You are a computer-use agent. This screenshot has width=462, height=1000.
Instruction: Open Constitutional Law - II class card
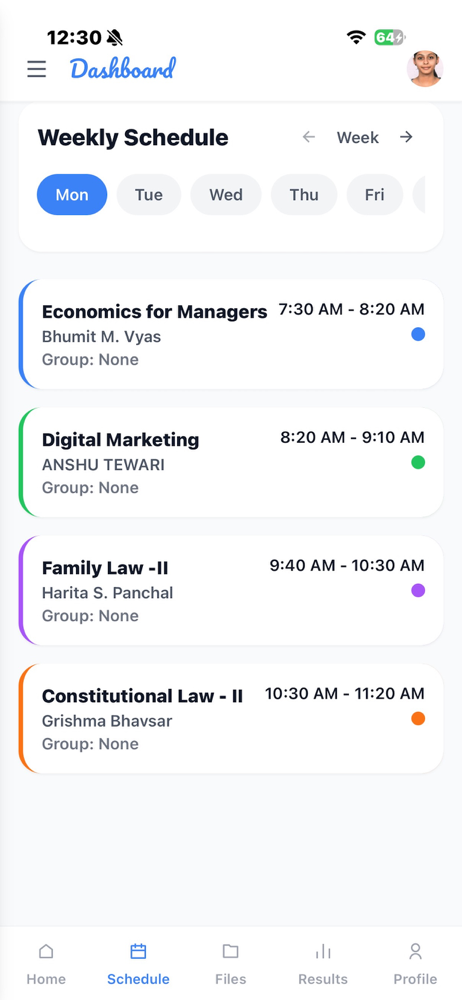pyautogui.click(x=231, y=719)
